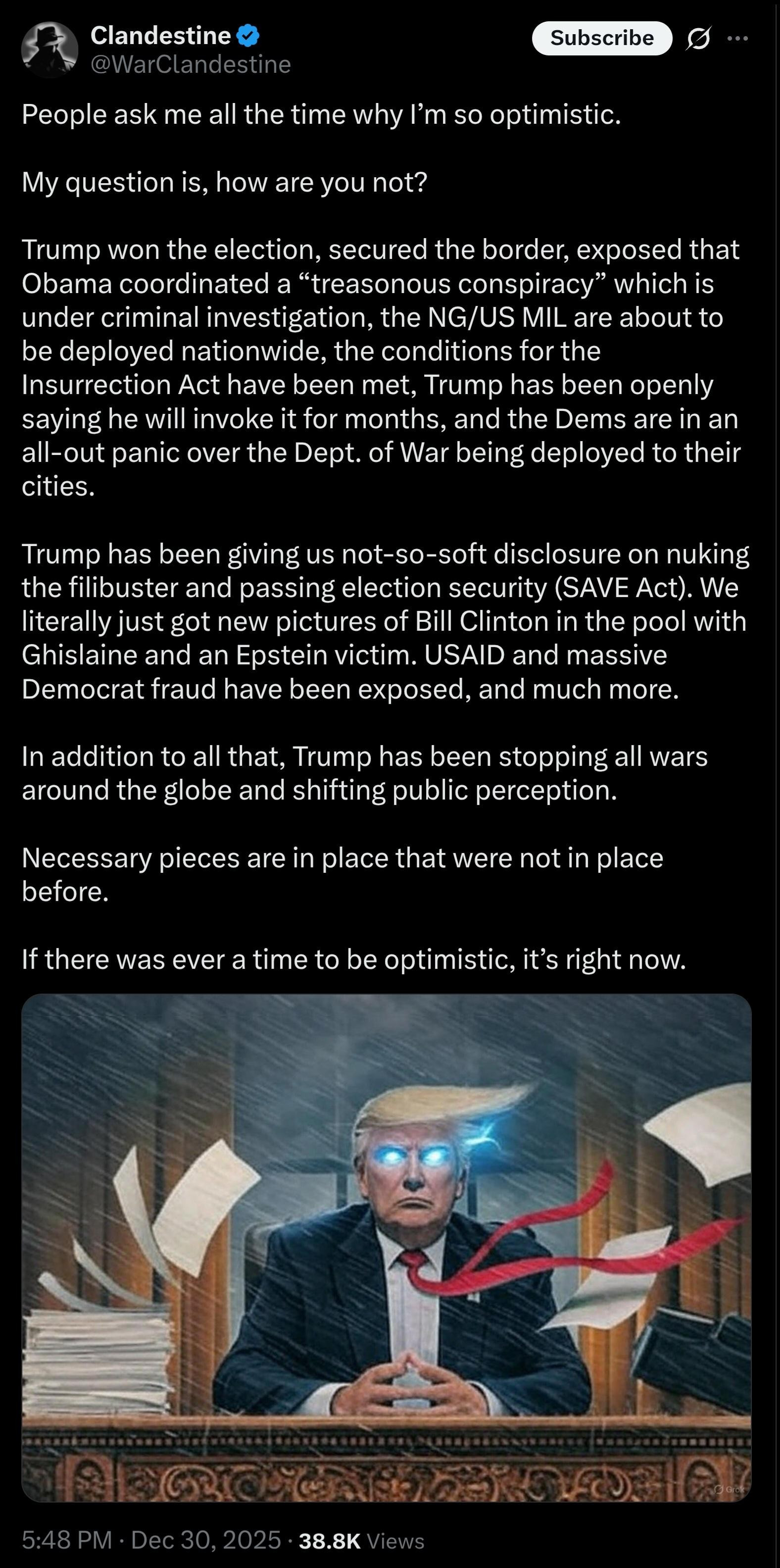Open the Clandestine profile picture
The image size is (780, 1568).
coord(49,50)
